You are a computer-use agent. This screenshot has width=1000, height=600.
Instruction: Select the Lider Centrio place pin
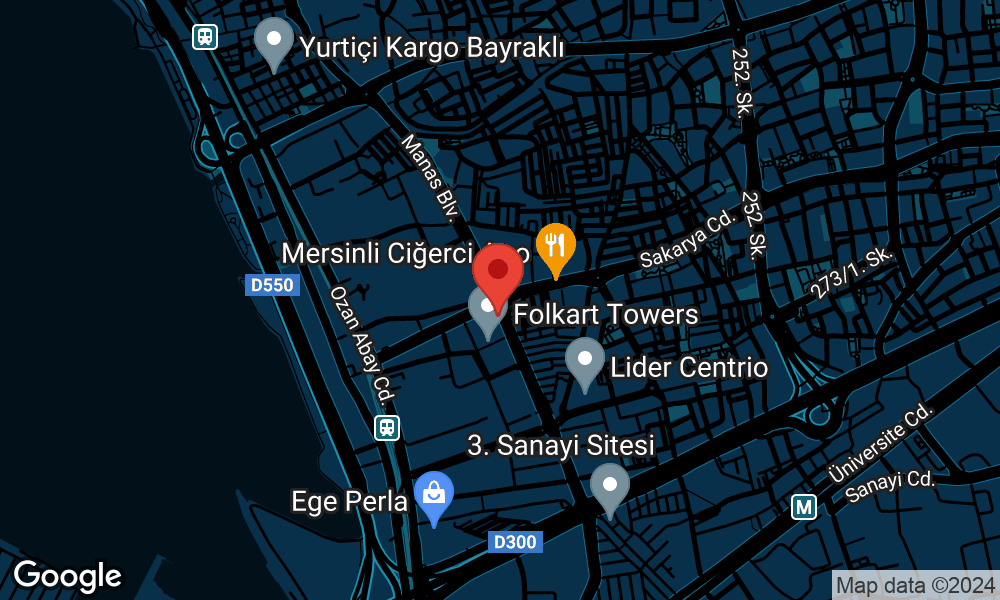click(585, 361)
